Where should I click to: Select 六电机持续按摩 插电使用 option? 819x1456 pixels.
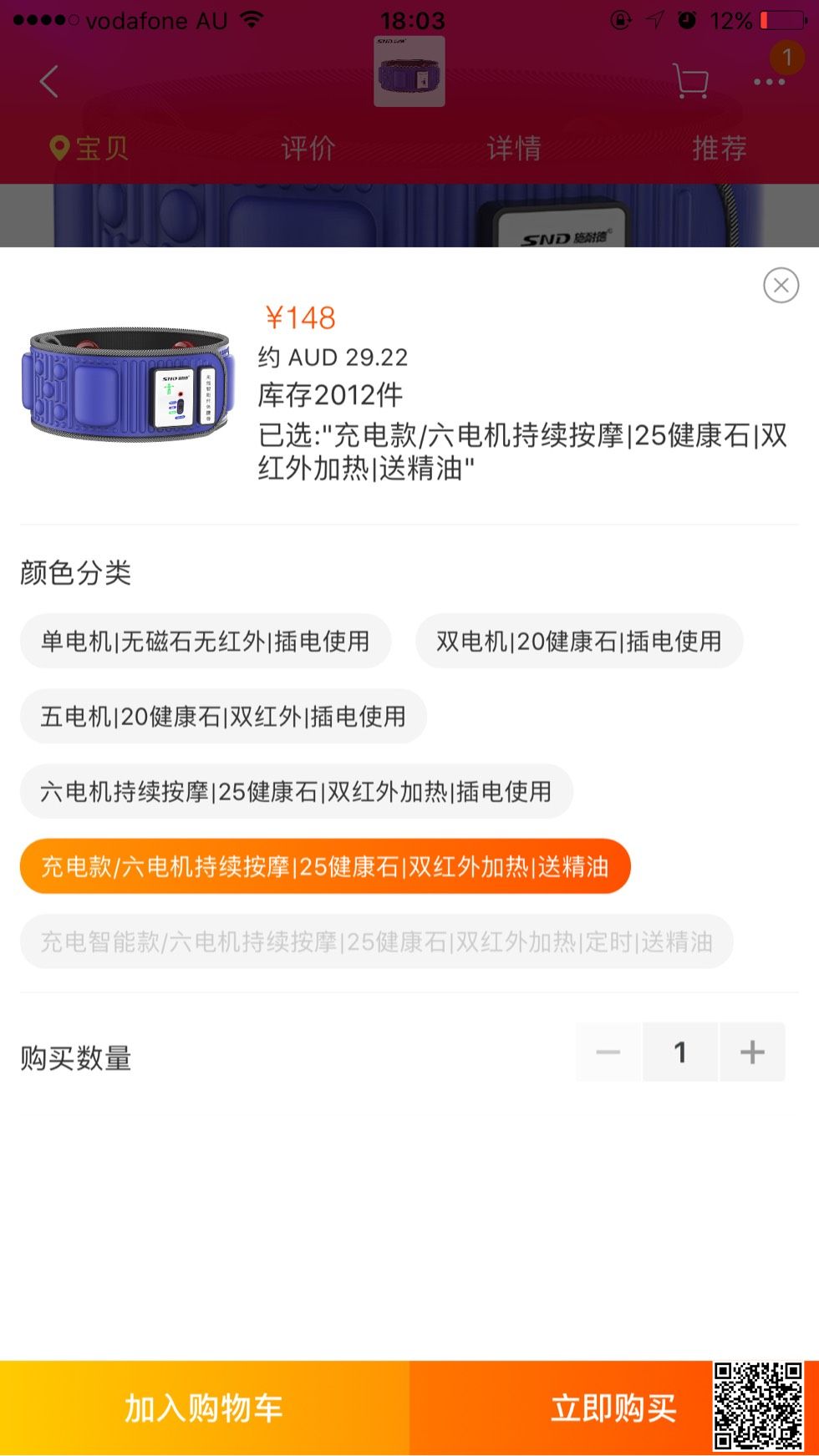coord(296,792)
